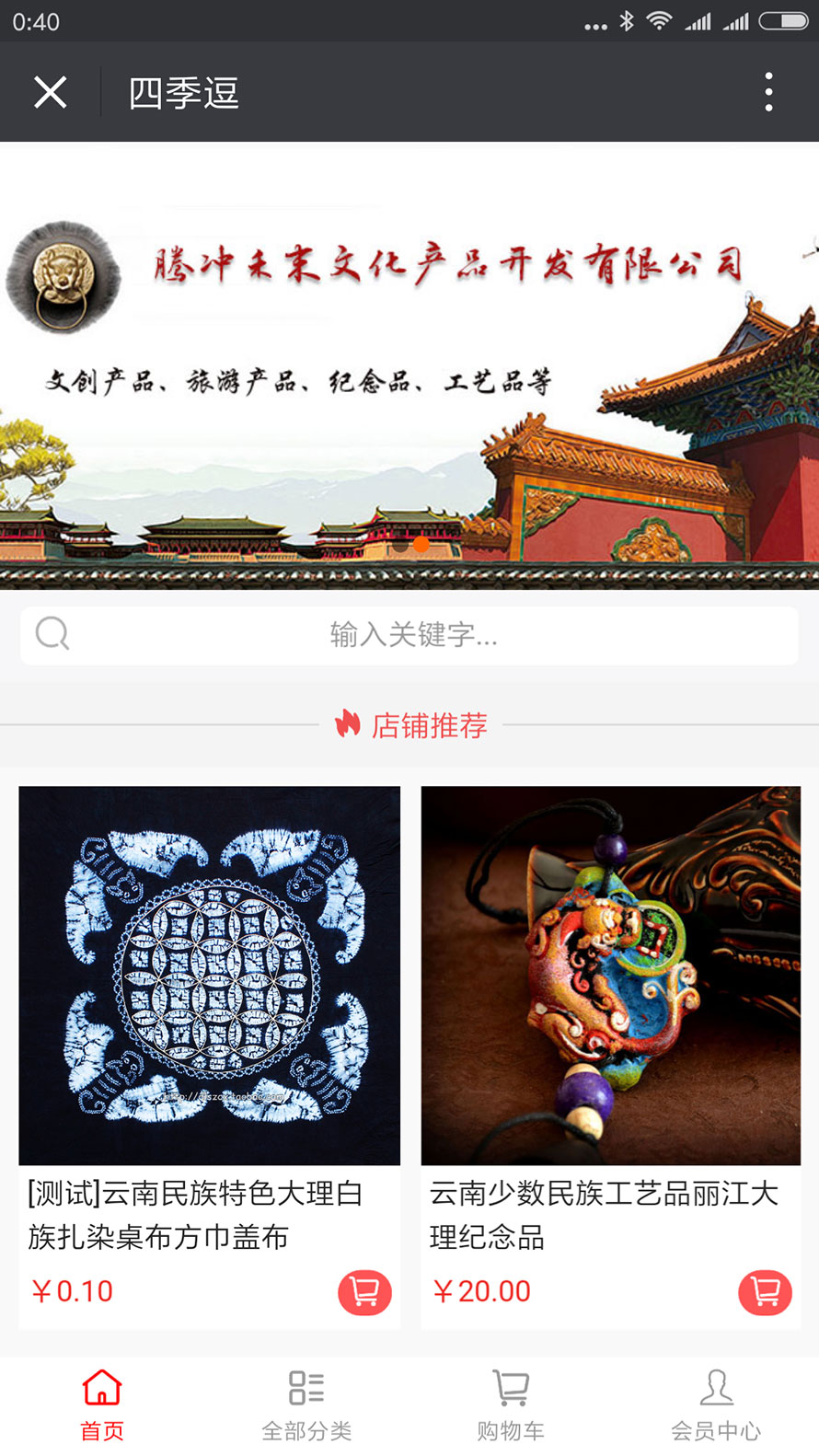Image resolution: width=819 pixels, height=1456 pixels.
Task: Open the 大理白族扎染桌布 product card
Action: [x=209, y=976]
